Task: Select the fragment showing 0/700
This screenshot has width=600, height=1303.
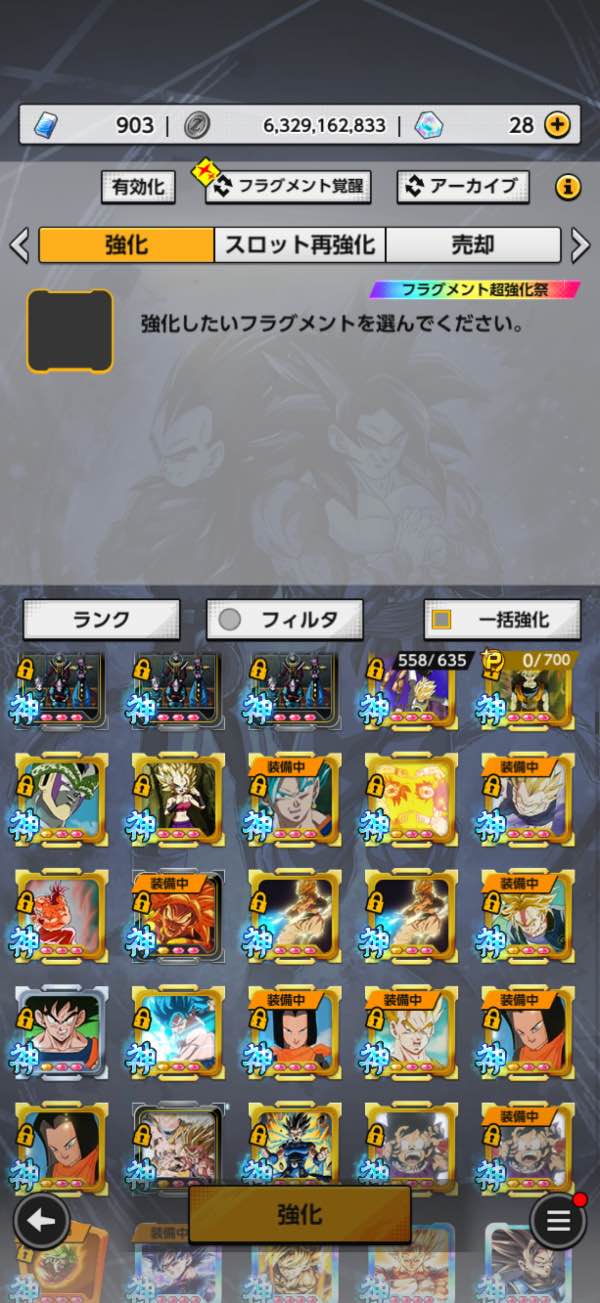Action: 527,688
